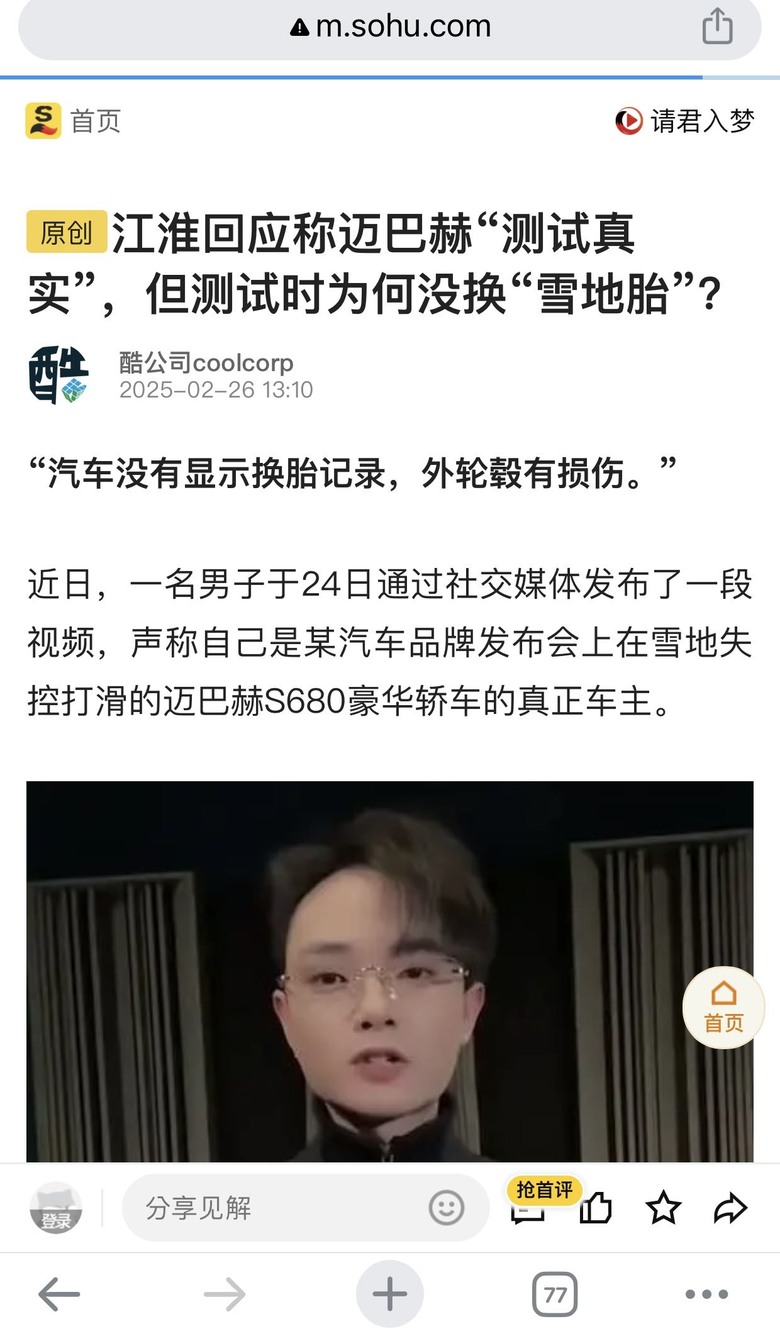
Task: Tap the 登录 avatar to log in
Action: click(x=56, y=1208)
